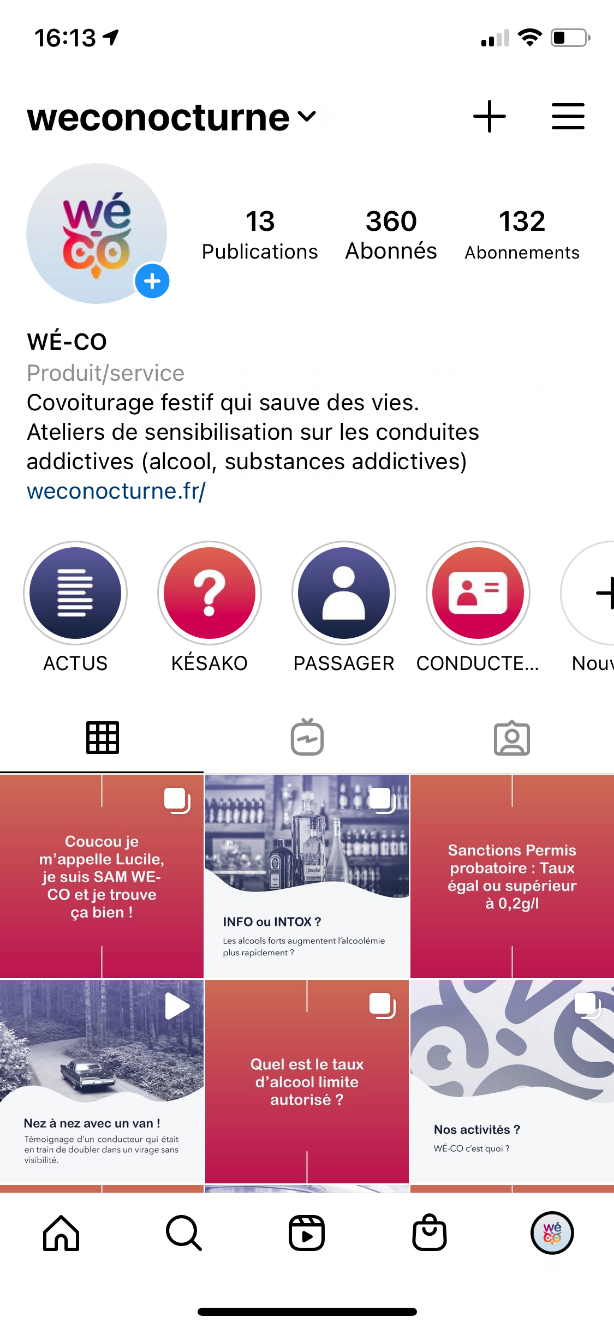Image resolution: width=614 pixels, height=1329 pixels.
Task: View the 360 Abonnés list
Action: [391, 235]
